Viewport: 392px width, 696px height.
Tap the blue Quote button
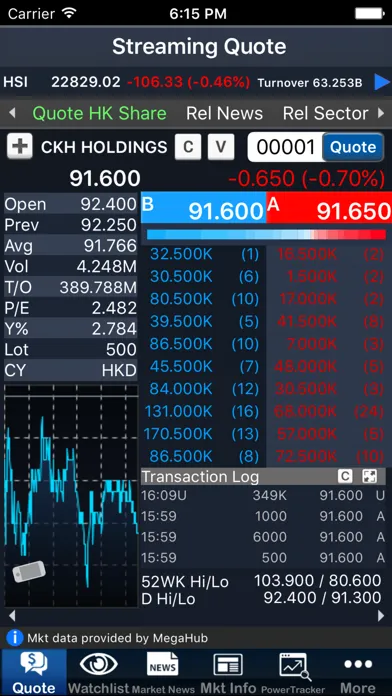click(x=353, y=147)
